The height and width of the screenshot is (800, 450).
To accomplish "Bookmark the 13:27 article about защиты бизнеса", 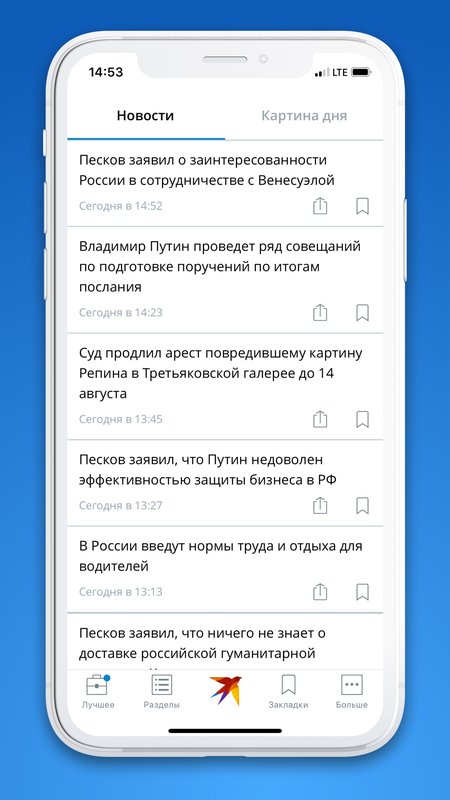I will tap(362, 506).
